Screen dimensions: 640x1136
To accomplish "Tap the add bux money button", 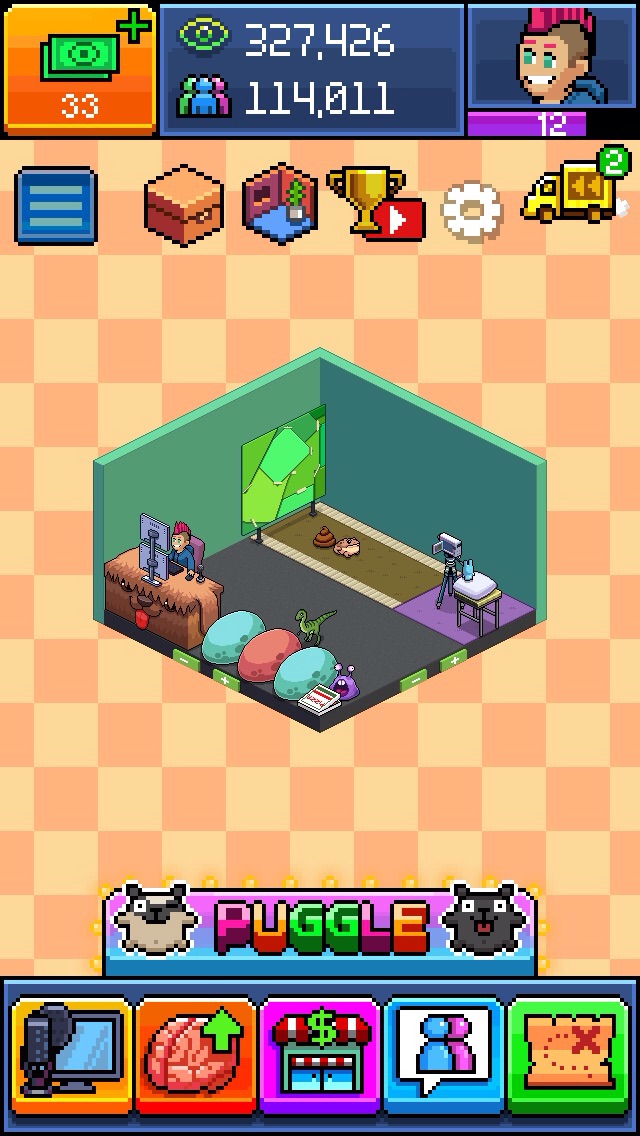I will (x=80, y=70).
